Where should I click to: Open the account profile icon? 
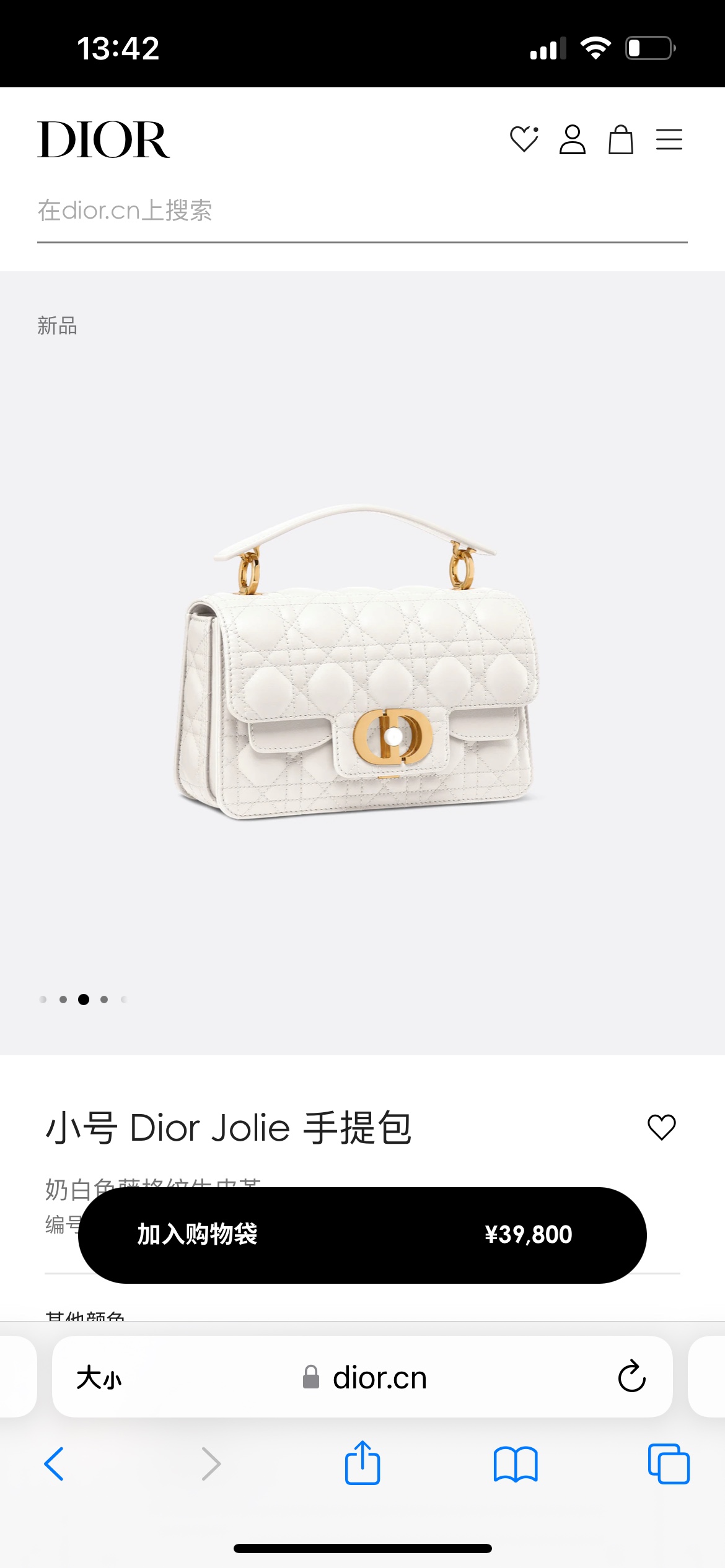(x=572, y=139)
